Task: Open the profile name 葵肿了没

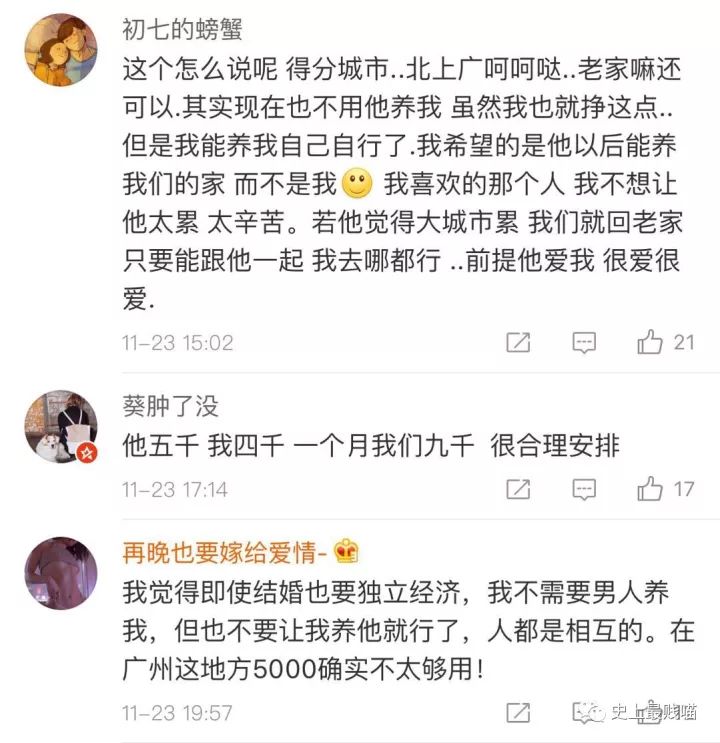Action: (170, 407)
